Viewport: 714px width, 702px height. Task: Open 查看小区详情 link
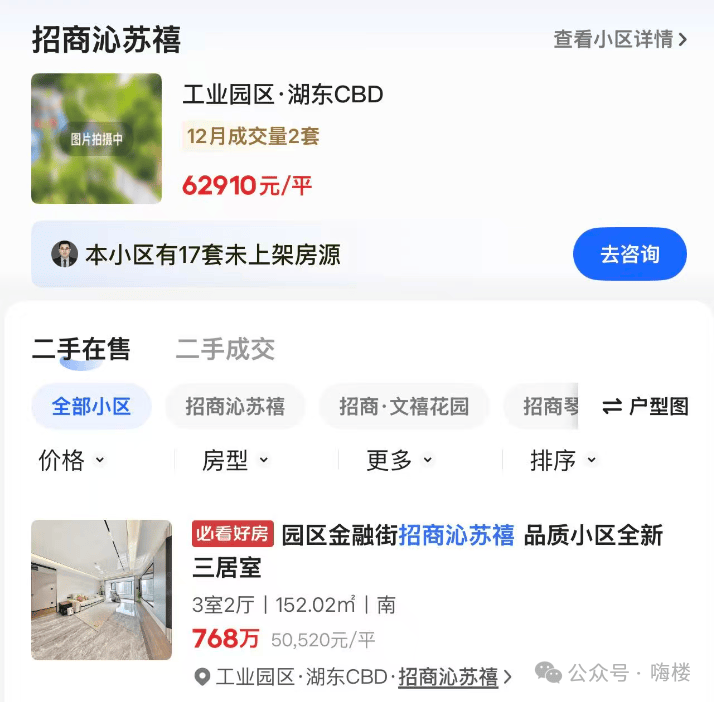[x=620, y=40]
